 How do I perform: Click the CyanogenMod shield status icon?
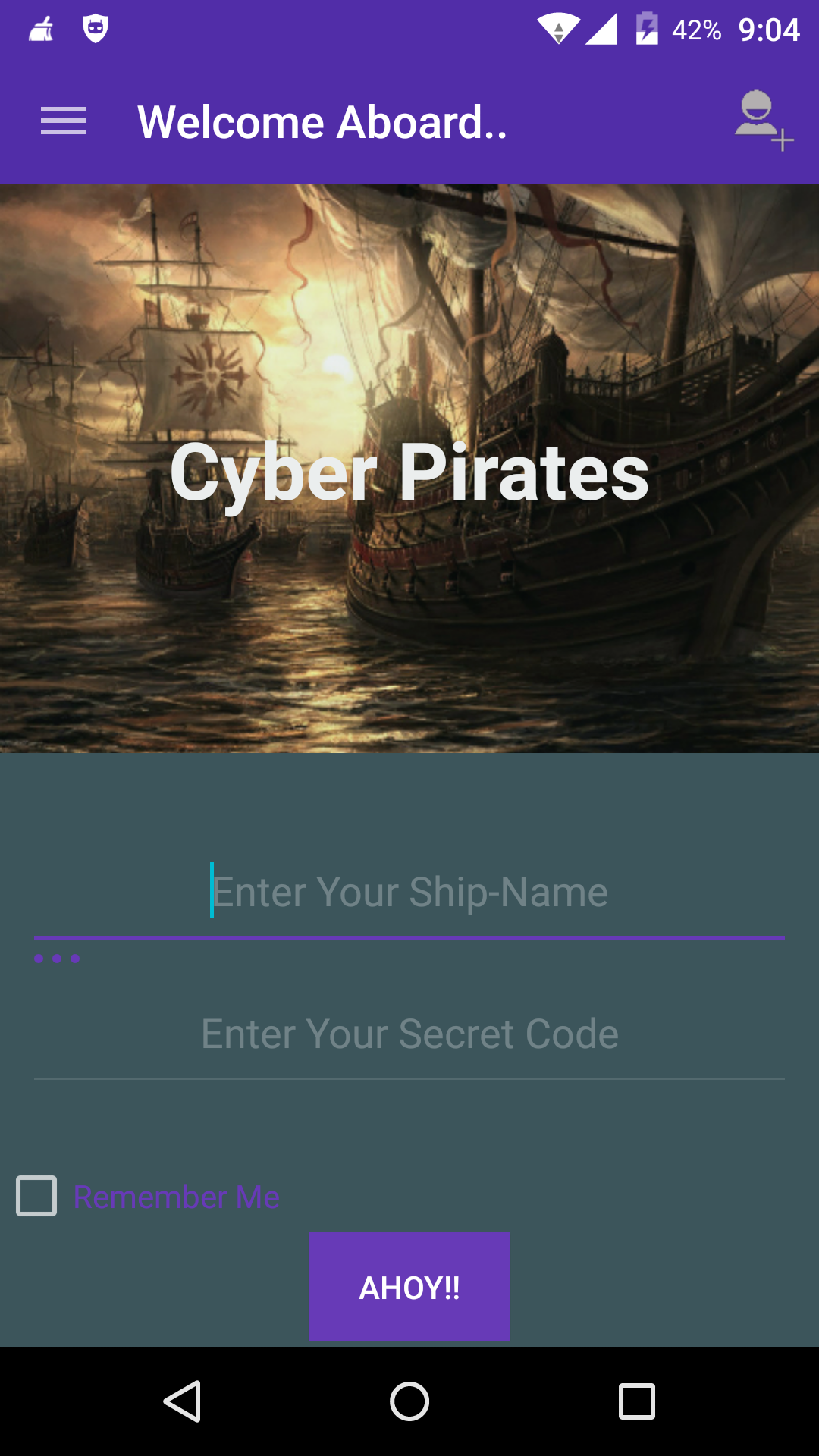93,29
